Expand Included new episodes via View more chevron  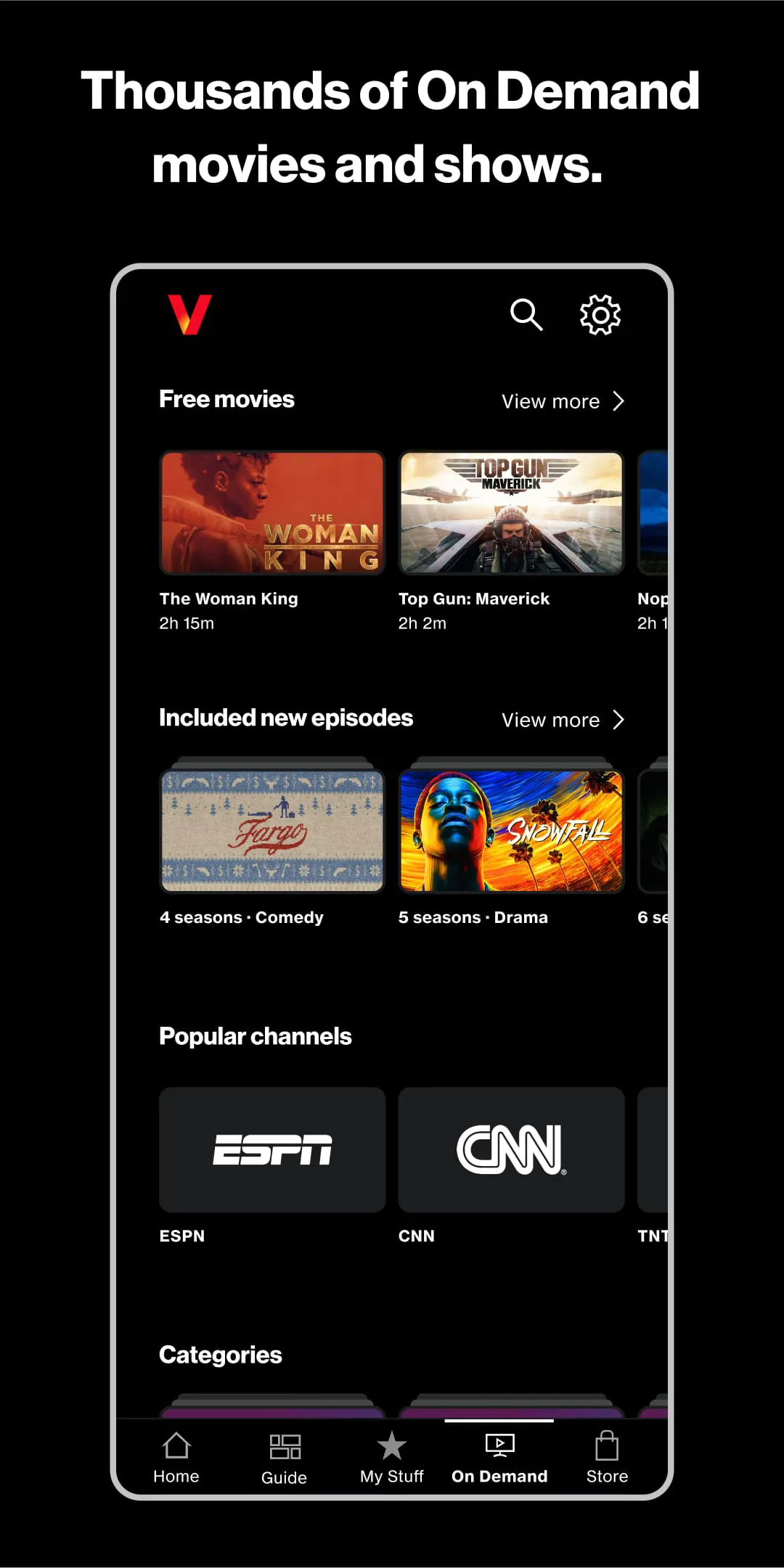click(x=618, y=720)
